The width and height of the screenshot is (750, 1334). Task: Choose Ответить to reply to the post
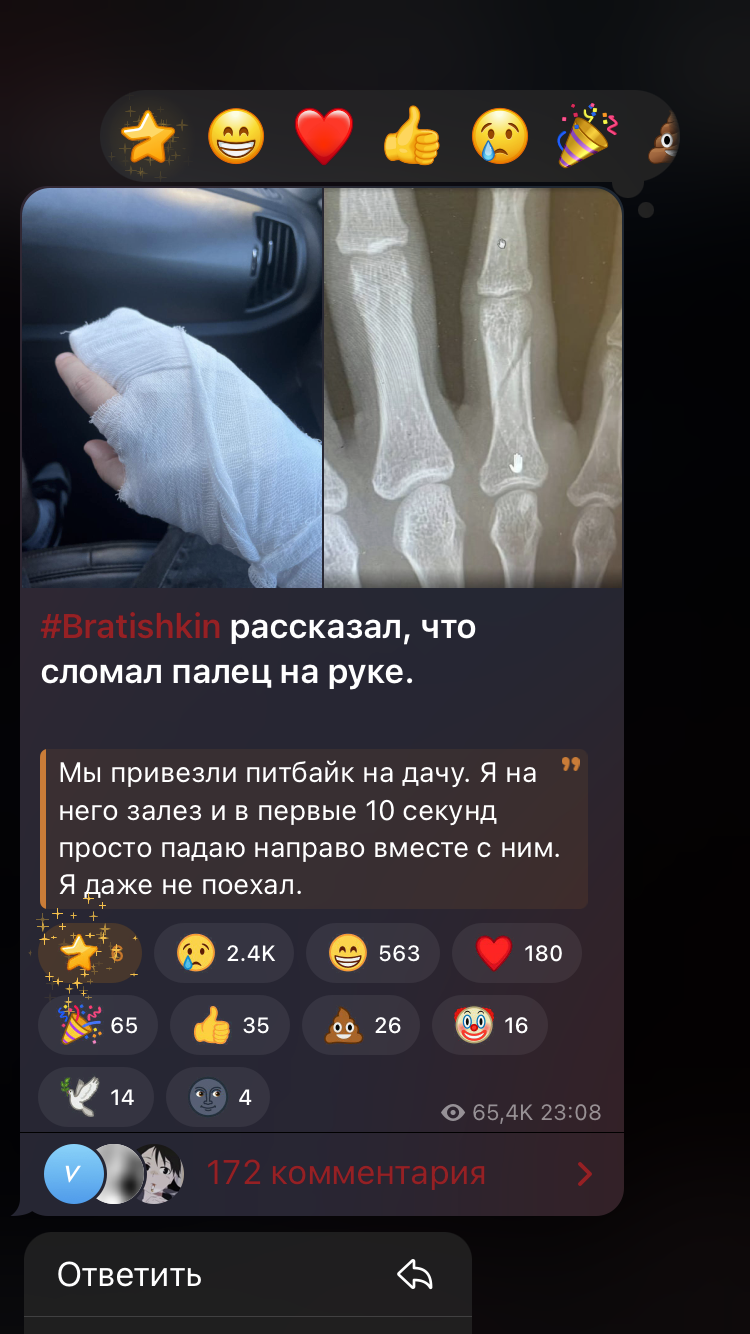point(247,1274)
